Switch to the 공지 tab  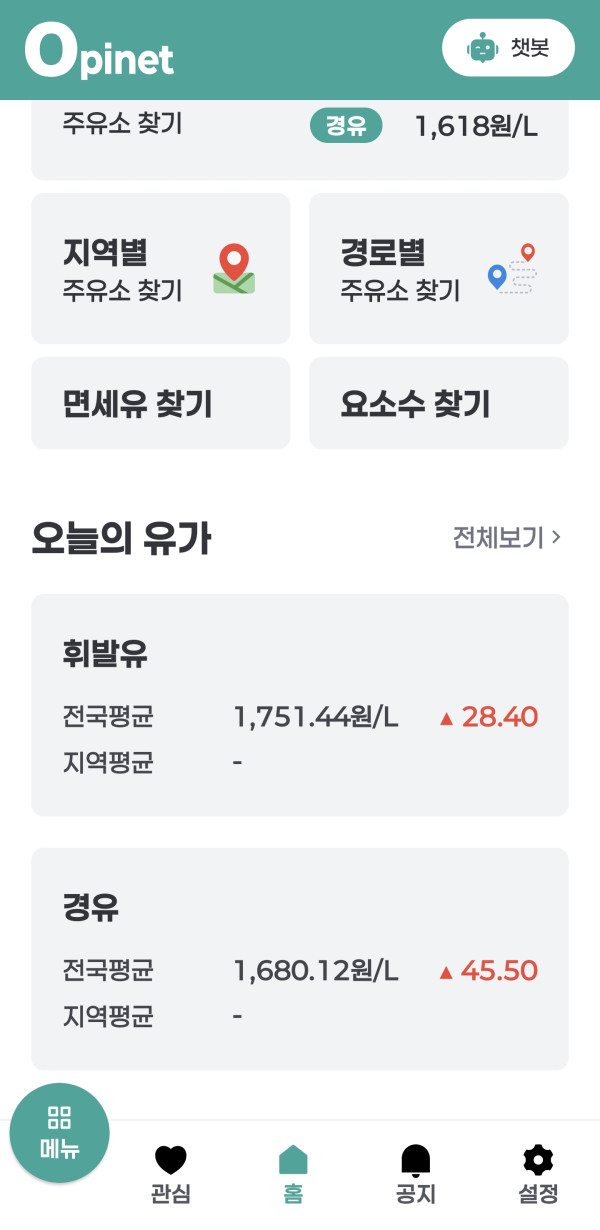click(416, 1174)
